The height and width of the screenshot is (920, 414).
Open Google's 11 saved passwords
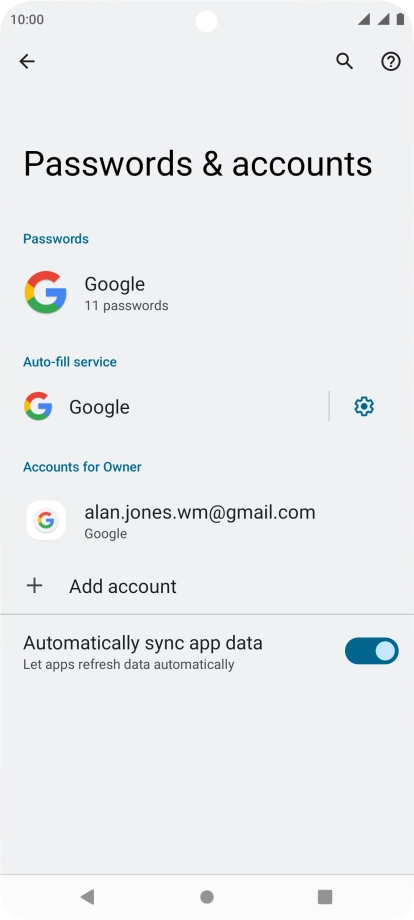coord(207,292)
